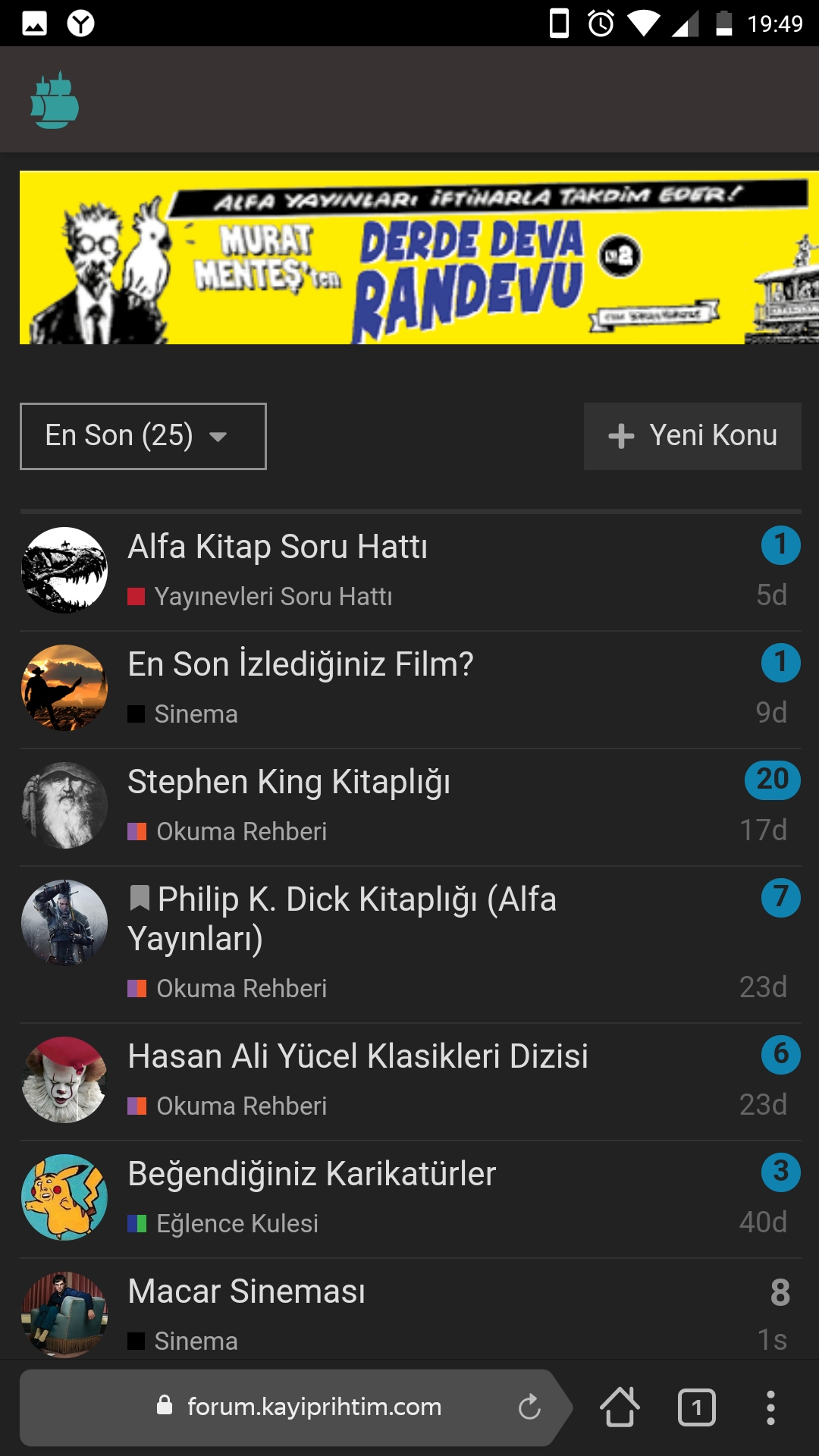This screenshot has height=1456, width=819.
Task: Open the Beğendiğiniz Karikatürler topic
Action: pyautogui.click(x=312, y=1174)
